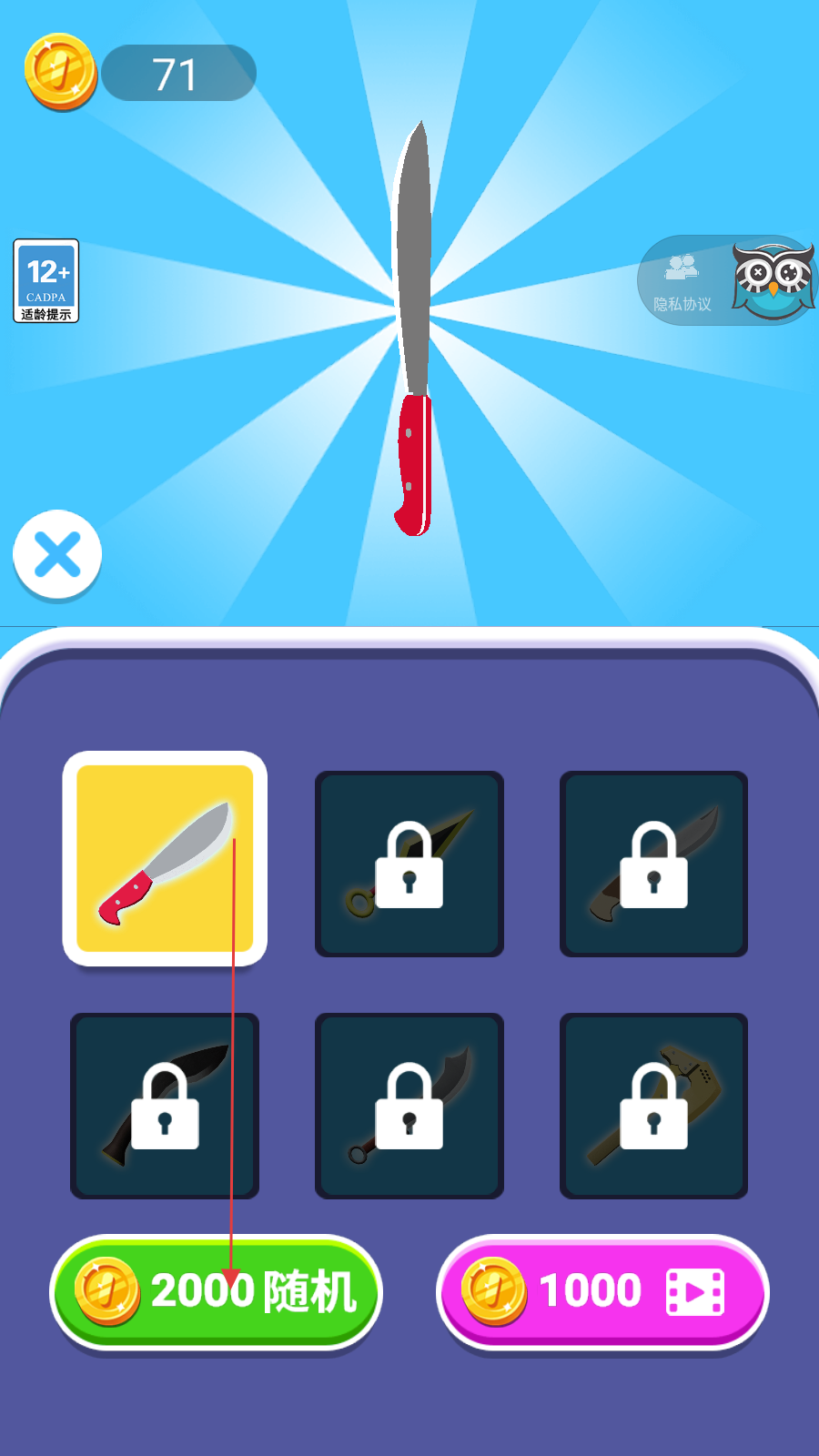The width and height of the screenshot is (819, 1456).
Task: Open the privacy agreement (隐私协议)
Action: [682, 282]
